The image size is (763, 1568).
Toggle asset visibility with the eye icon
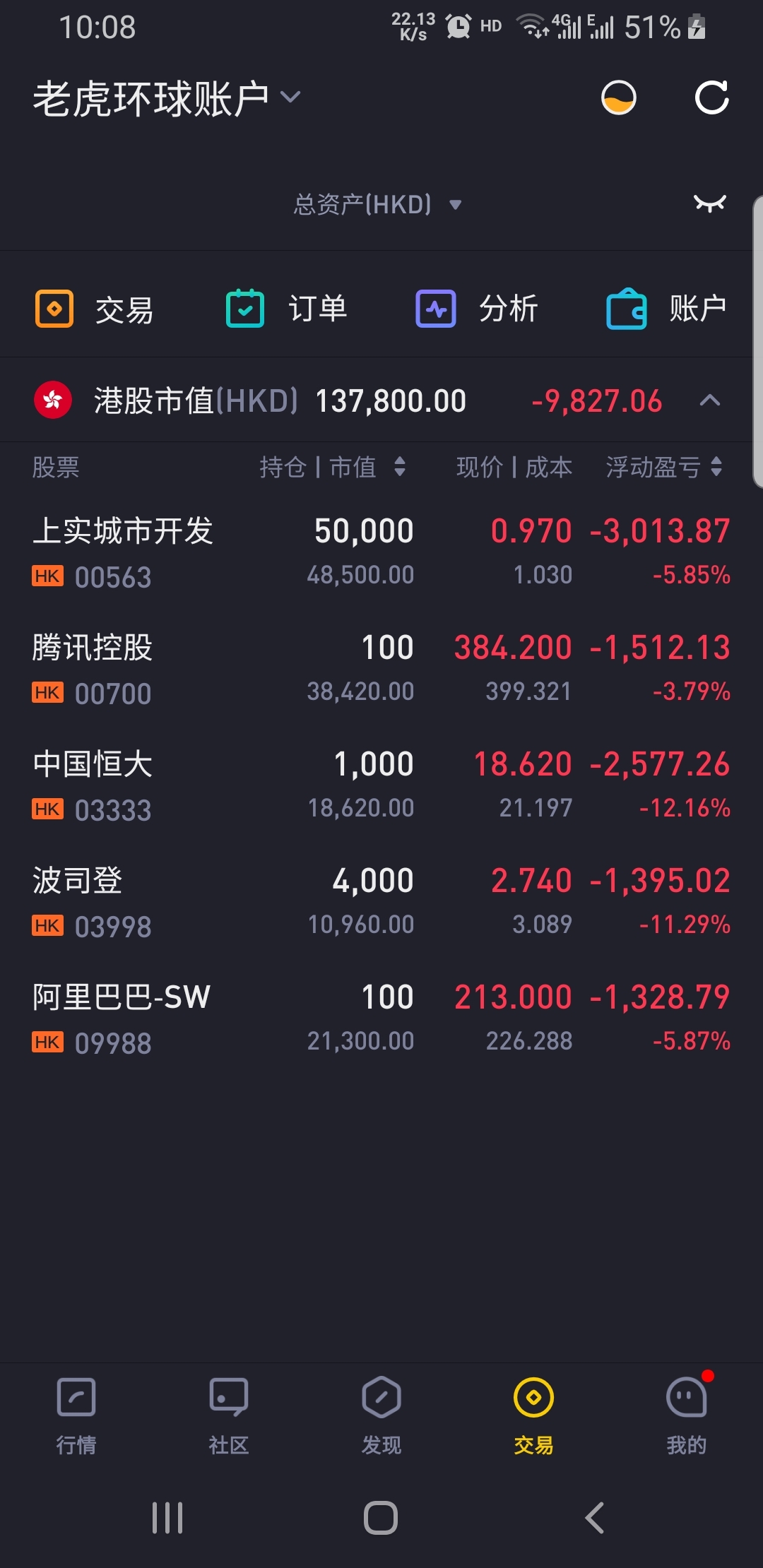tap(709, 204)
